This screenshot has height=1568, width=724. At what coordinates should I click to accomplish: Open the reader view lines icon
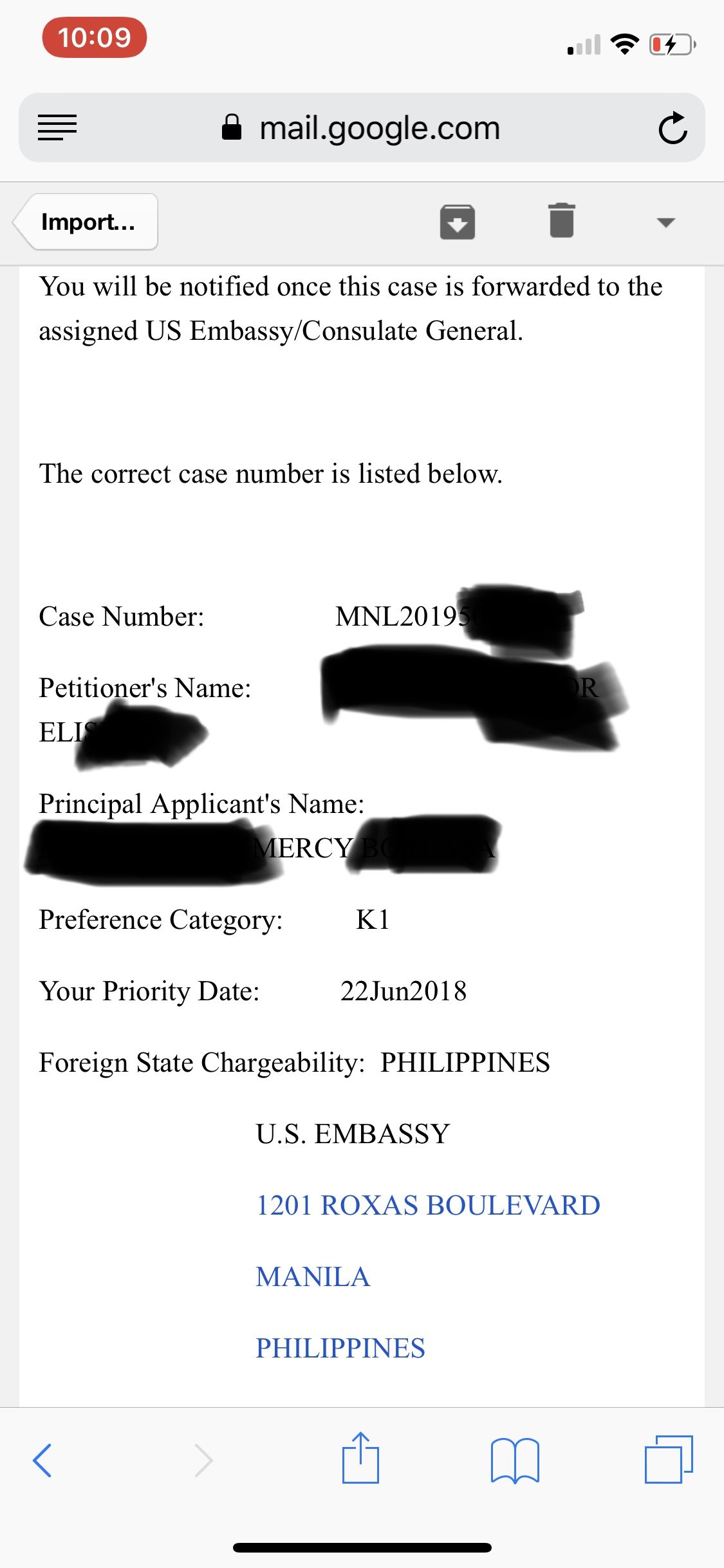pyautogui.click(x=57, y=127)
